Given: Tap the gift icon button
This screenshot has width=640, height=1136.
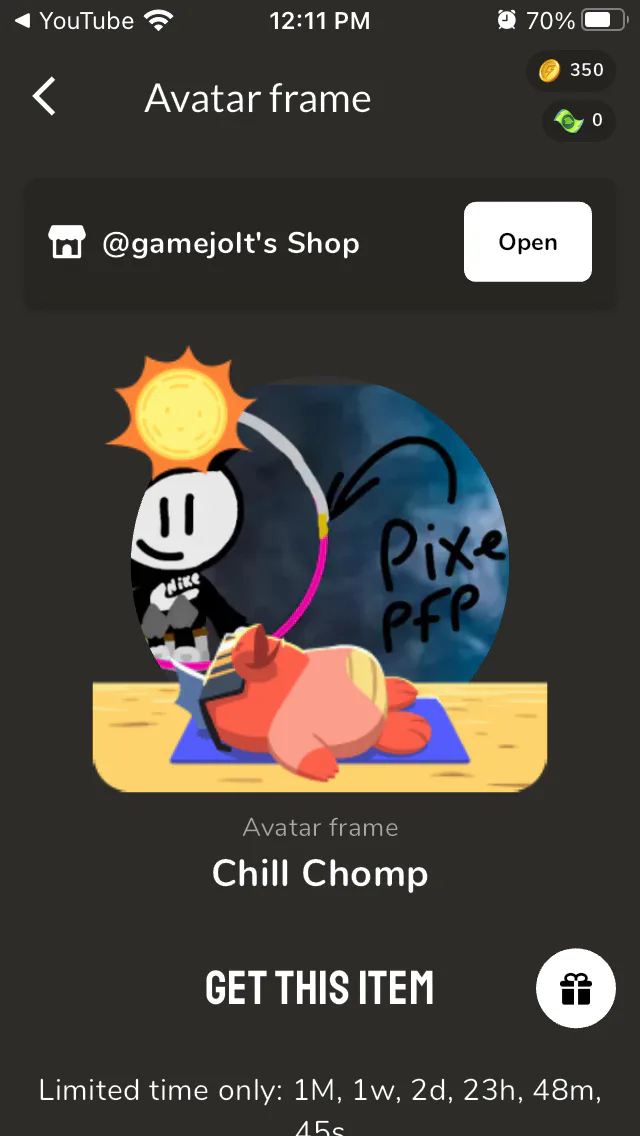Looking at the screenshot, I should [575, 988].
